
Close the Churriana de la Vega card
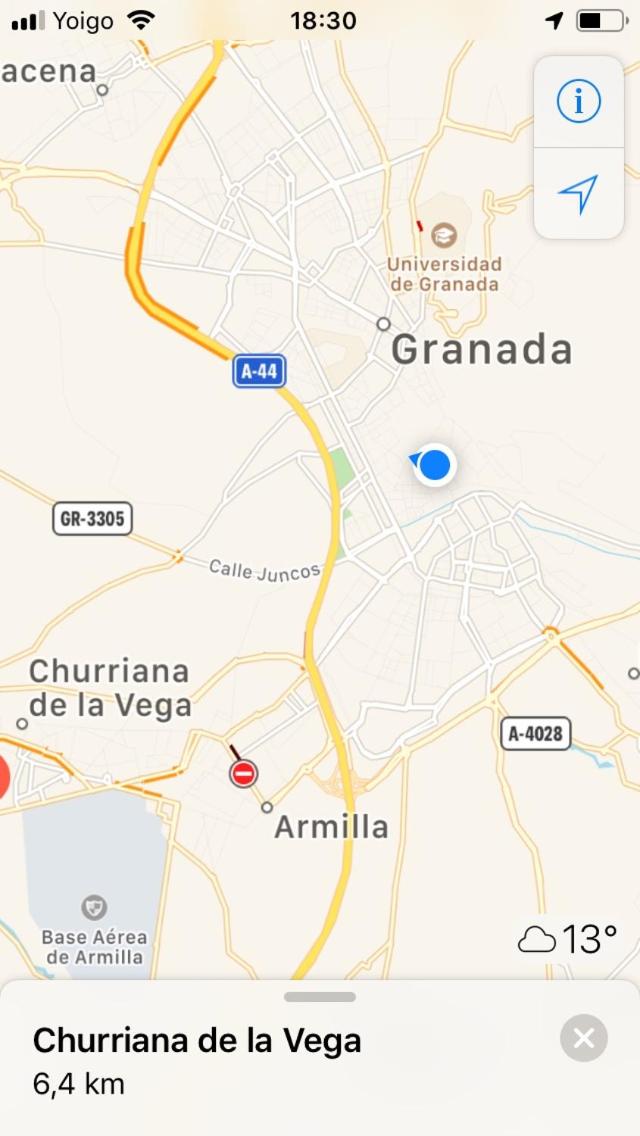tap(584, 1038)
